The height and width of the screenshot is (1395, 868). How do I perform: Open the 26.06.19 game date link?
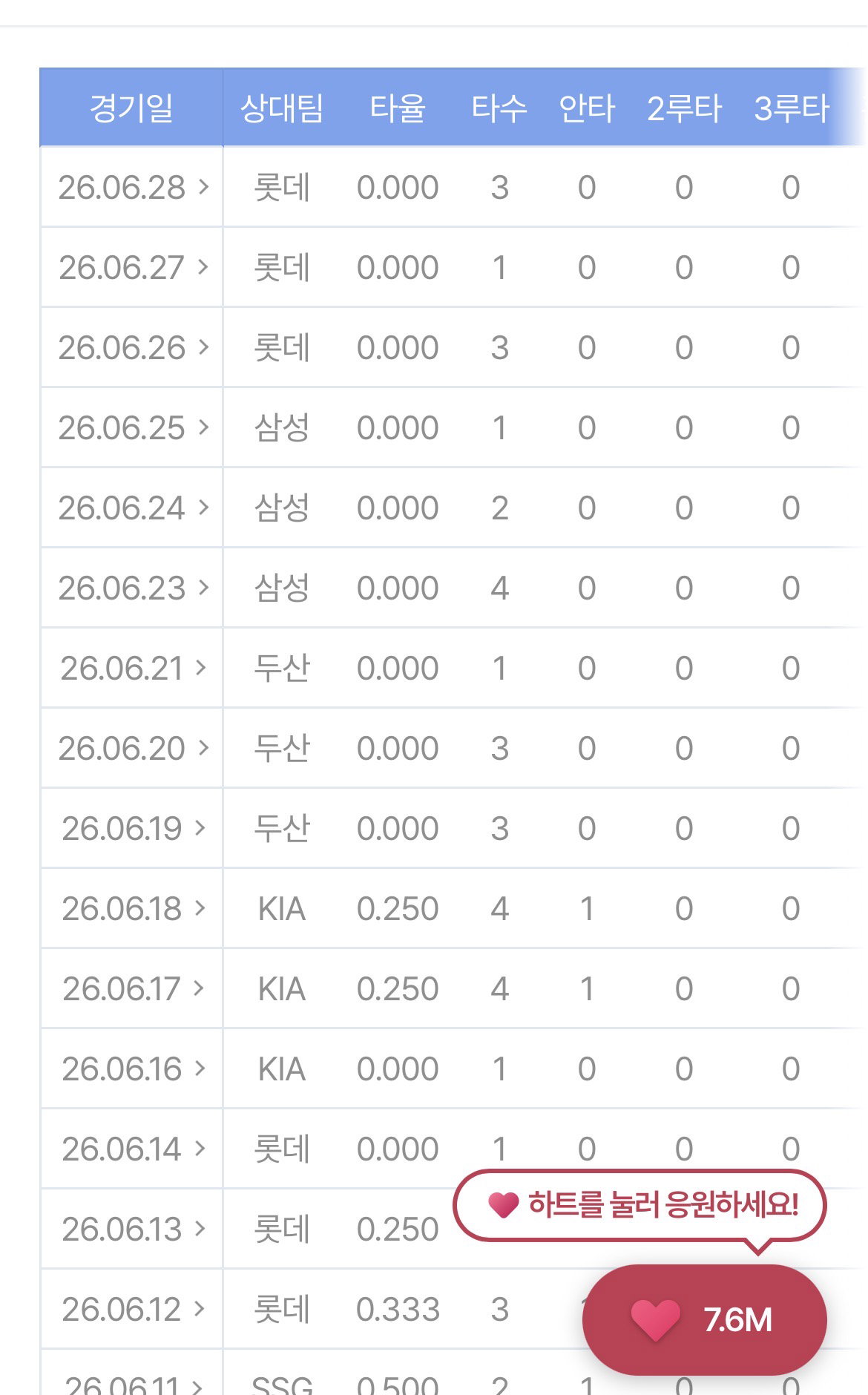[x=133, y=829]
